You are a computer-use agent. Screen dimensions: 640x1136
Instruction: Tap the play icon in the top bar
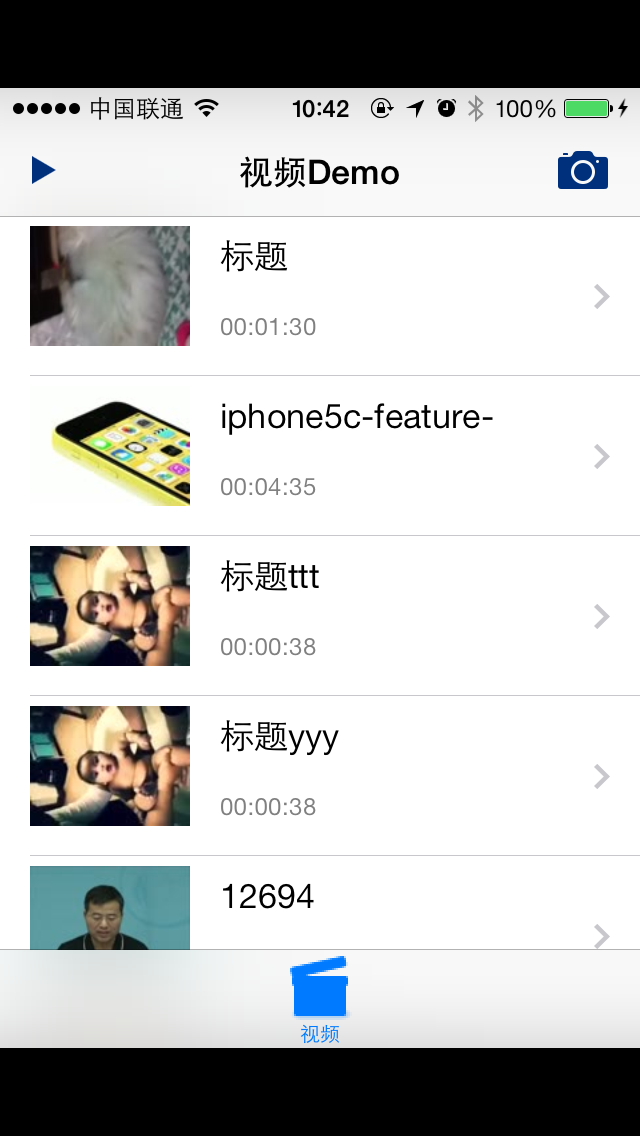[x=43, y=170]
